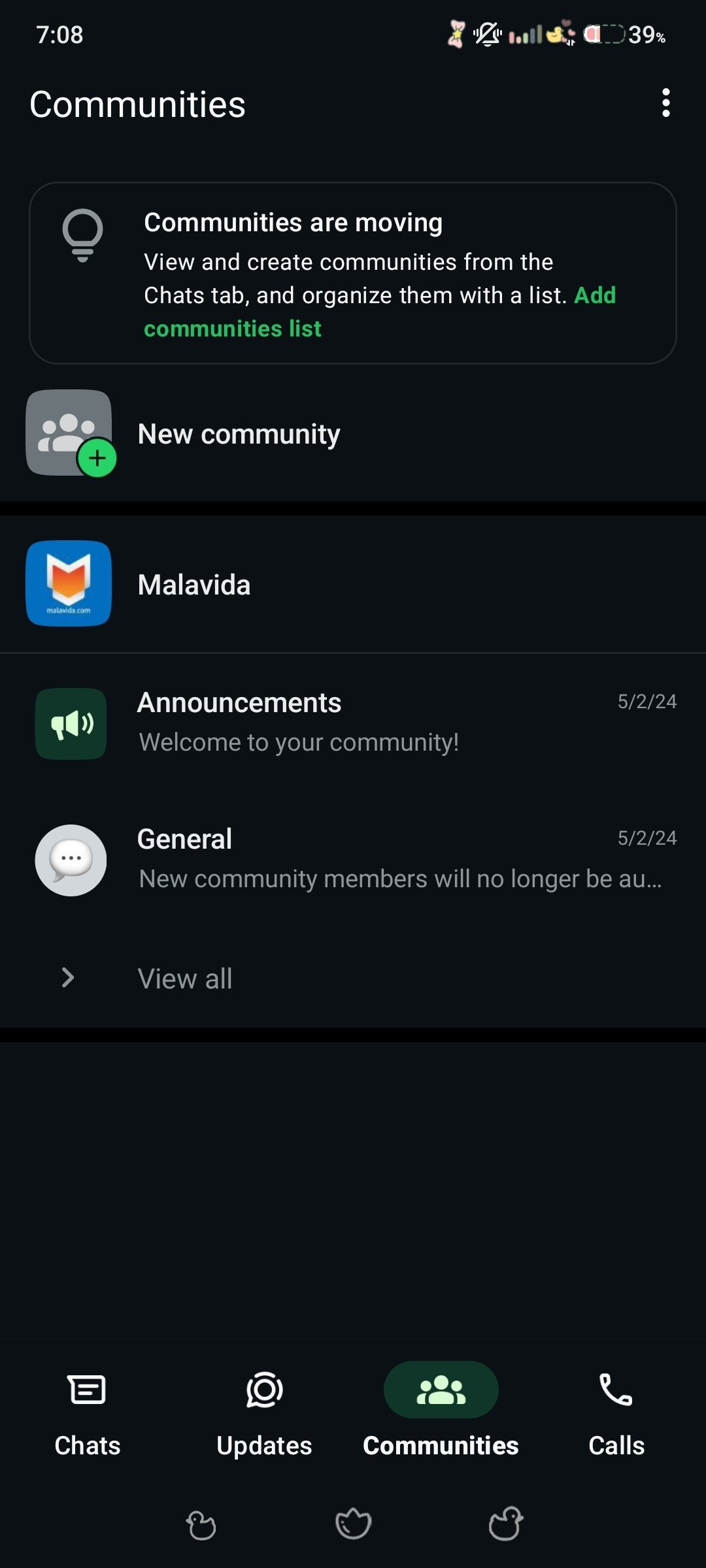Open the three-dot overflow menu
This screenshot has width=706, height=1568.
coord(665,103)
